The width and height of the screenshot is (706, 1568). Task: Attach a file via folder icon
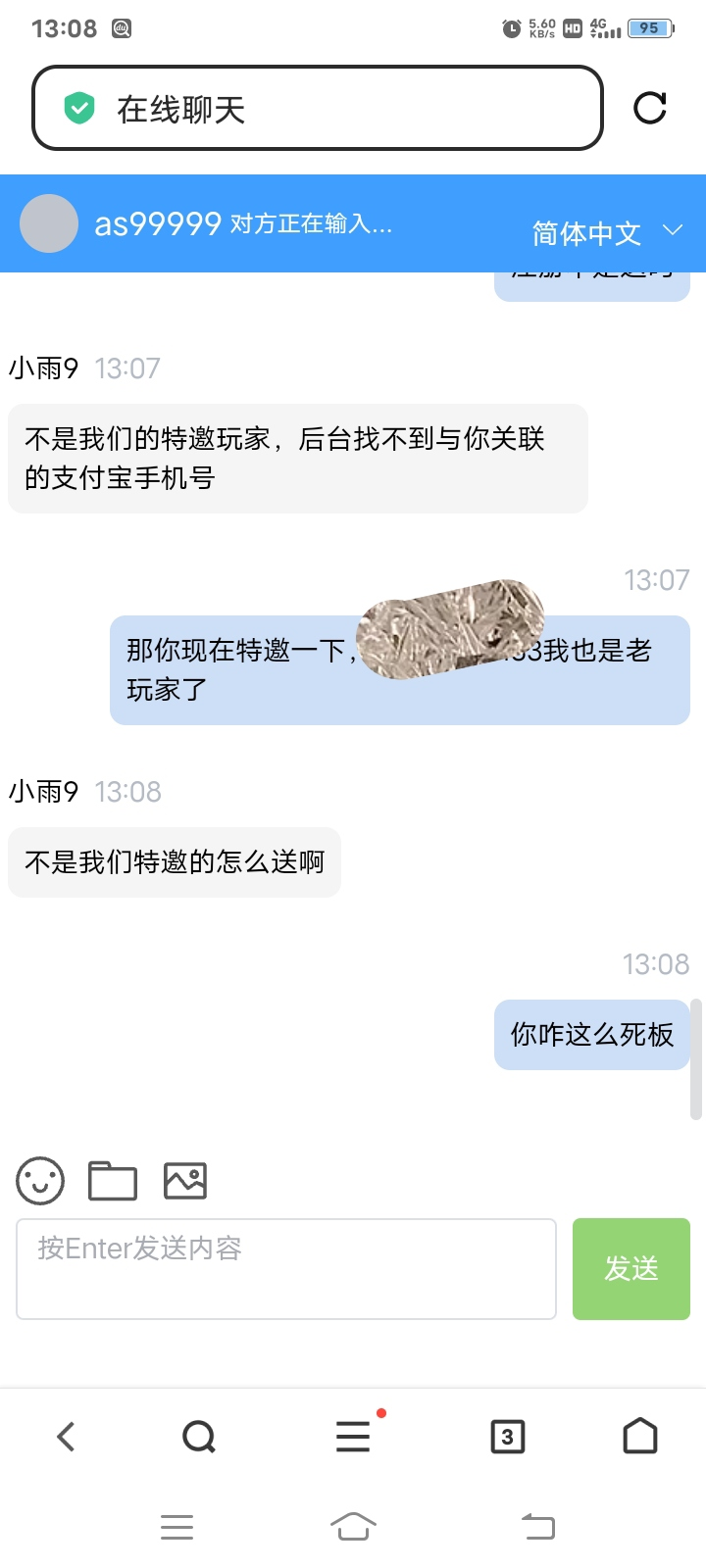(113, 1181)
